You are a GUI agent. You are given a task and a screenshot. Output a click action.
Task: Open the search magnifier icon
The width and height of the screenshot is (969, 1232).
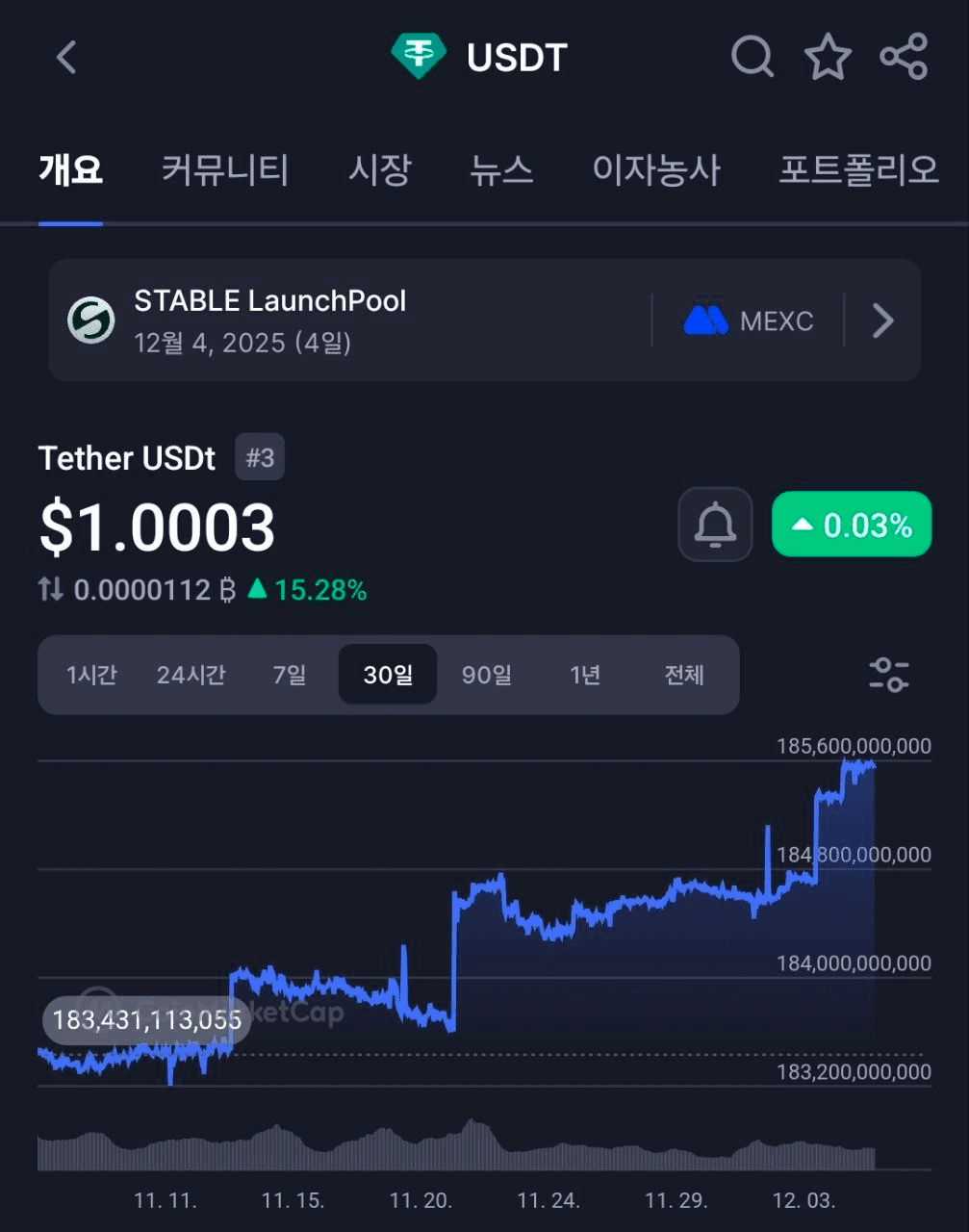pyautogui.click(x=752, y=58)
